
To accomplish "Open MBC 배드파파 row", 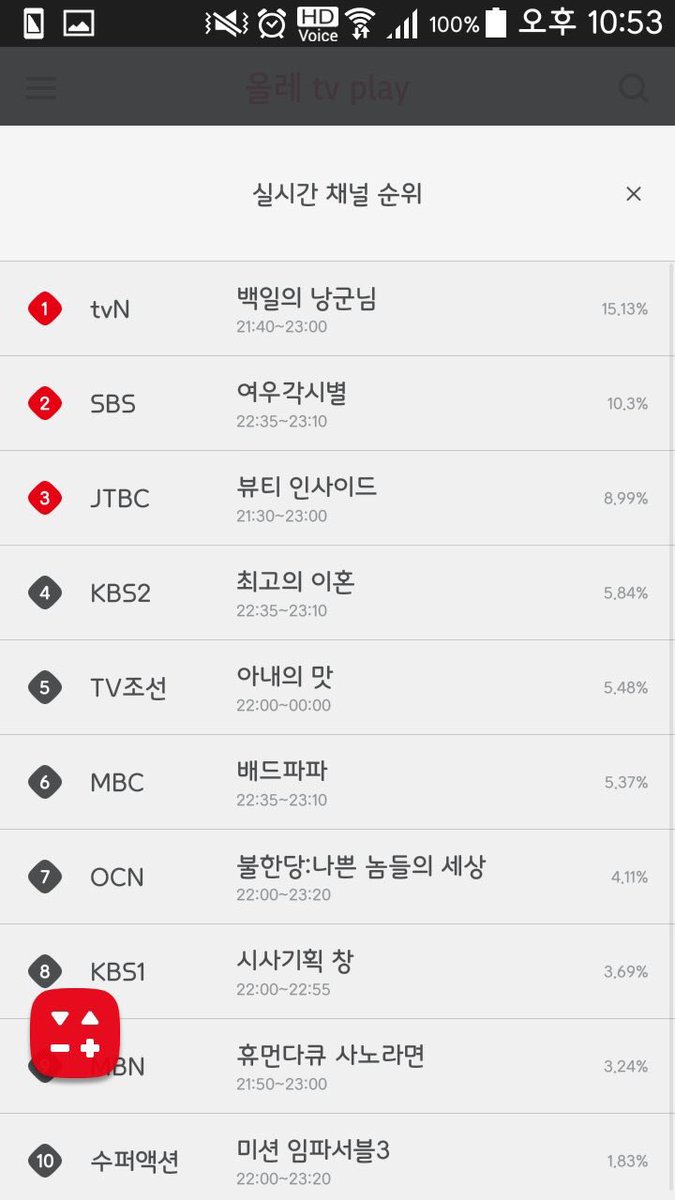I will [337, 782].
